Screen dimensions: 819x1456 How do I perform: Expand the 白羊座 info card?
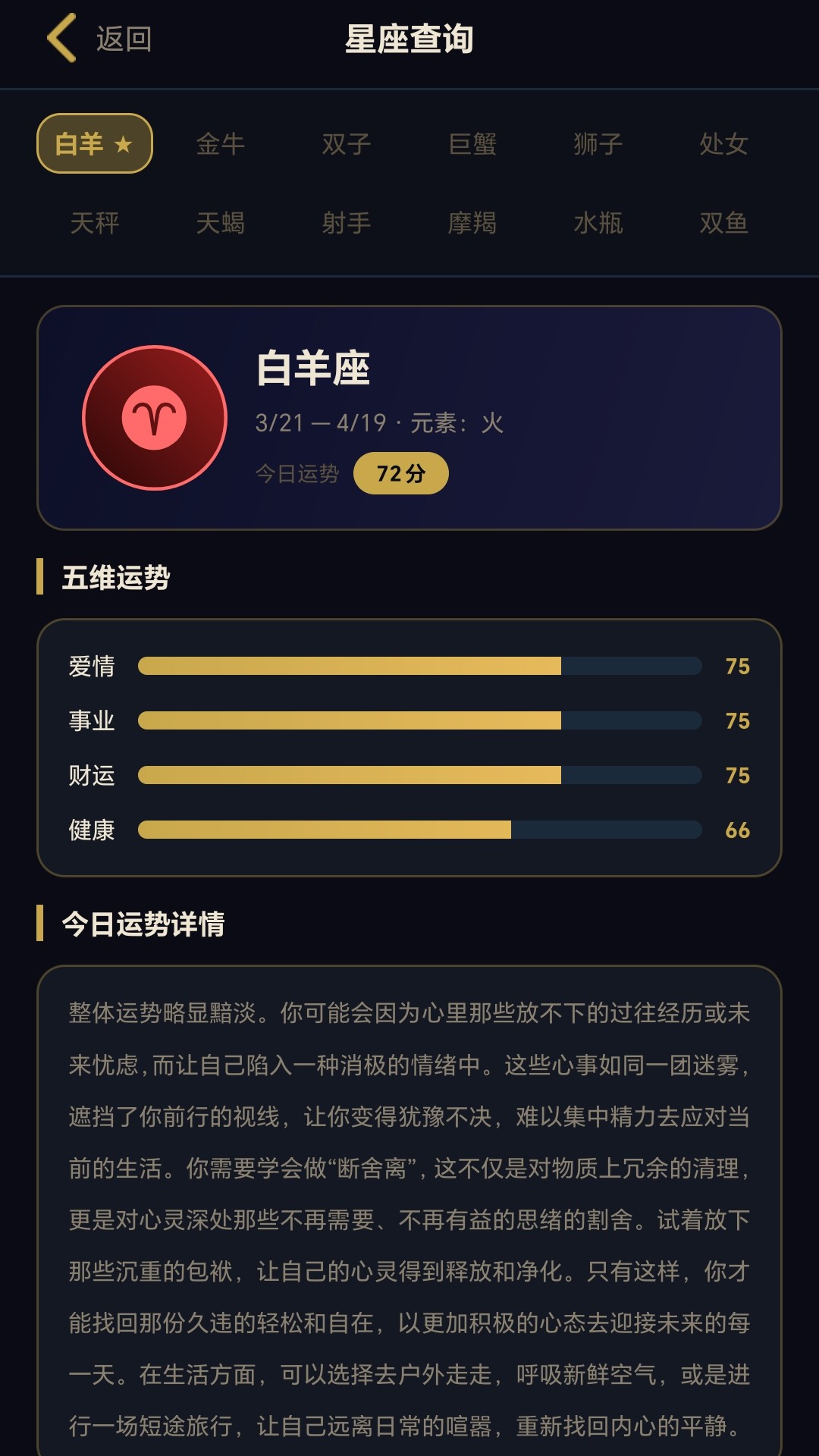(409, 416)
